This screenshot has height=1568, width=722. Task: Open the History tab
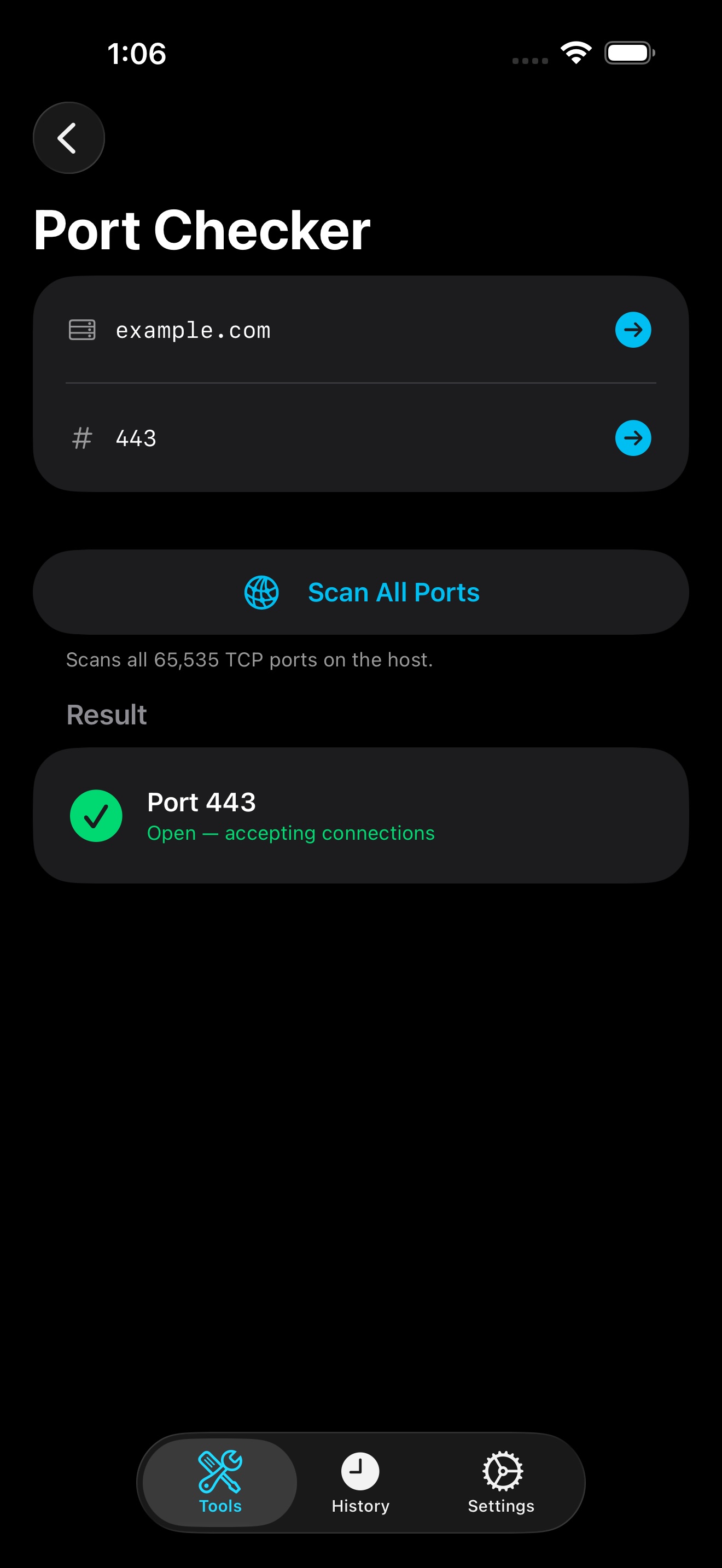point(360,1482)
